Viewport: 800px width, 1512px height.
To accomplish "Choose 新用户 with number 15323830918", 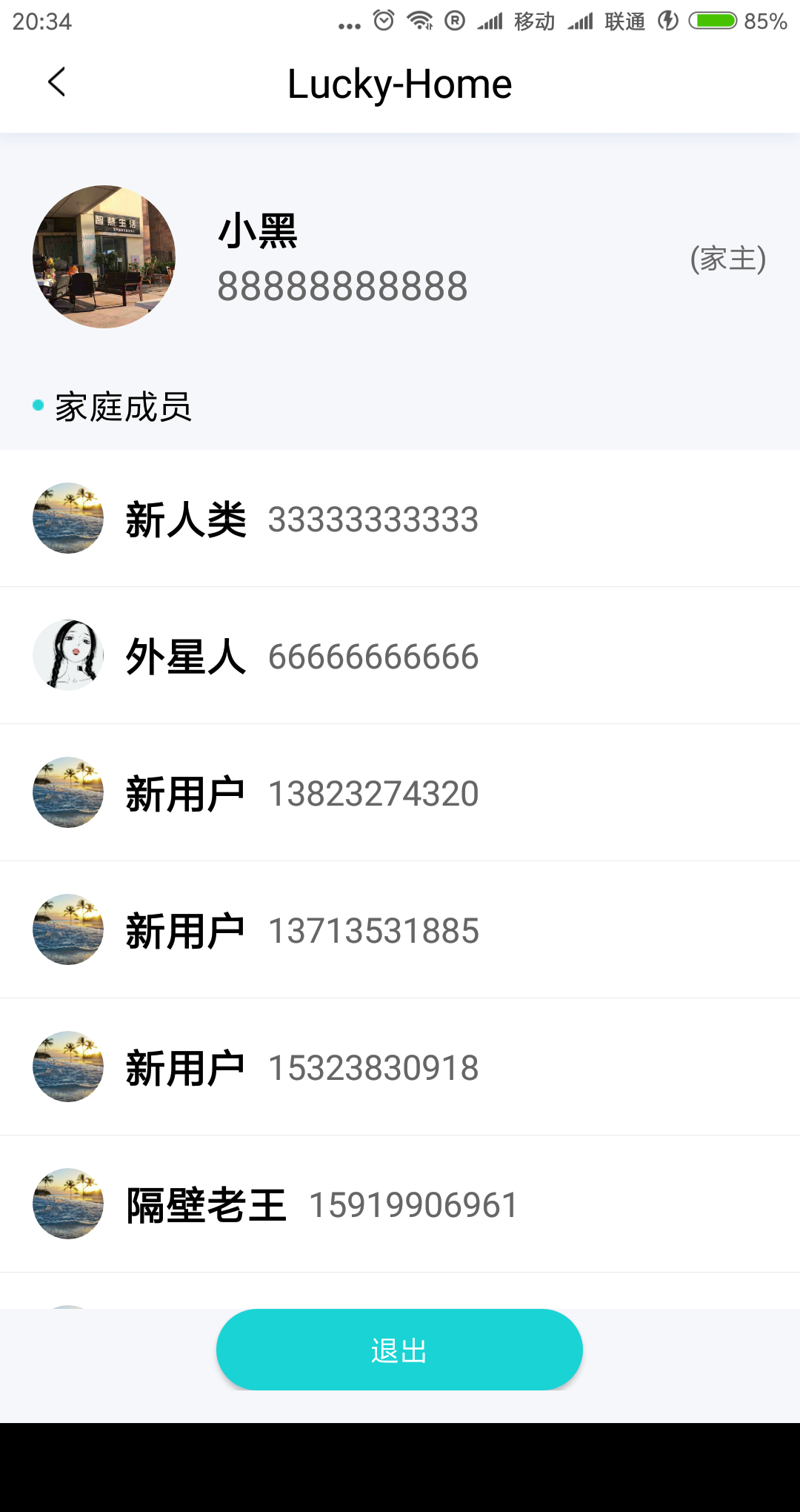I will tap(400, 1067).
